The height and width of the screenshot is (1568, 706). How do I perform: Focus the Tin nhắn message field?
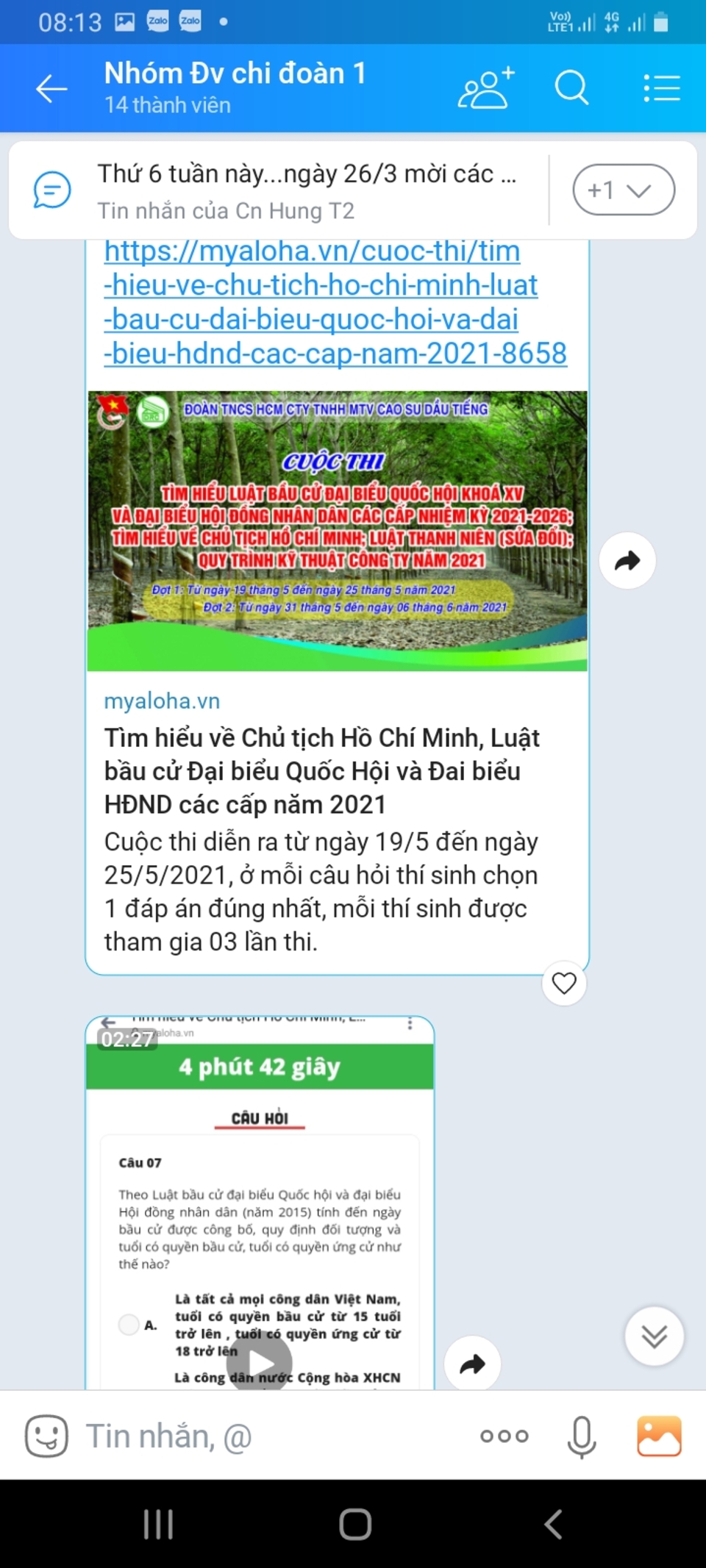coord(272,1436)
